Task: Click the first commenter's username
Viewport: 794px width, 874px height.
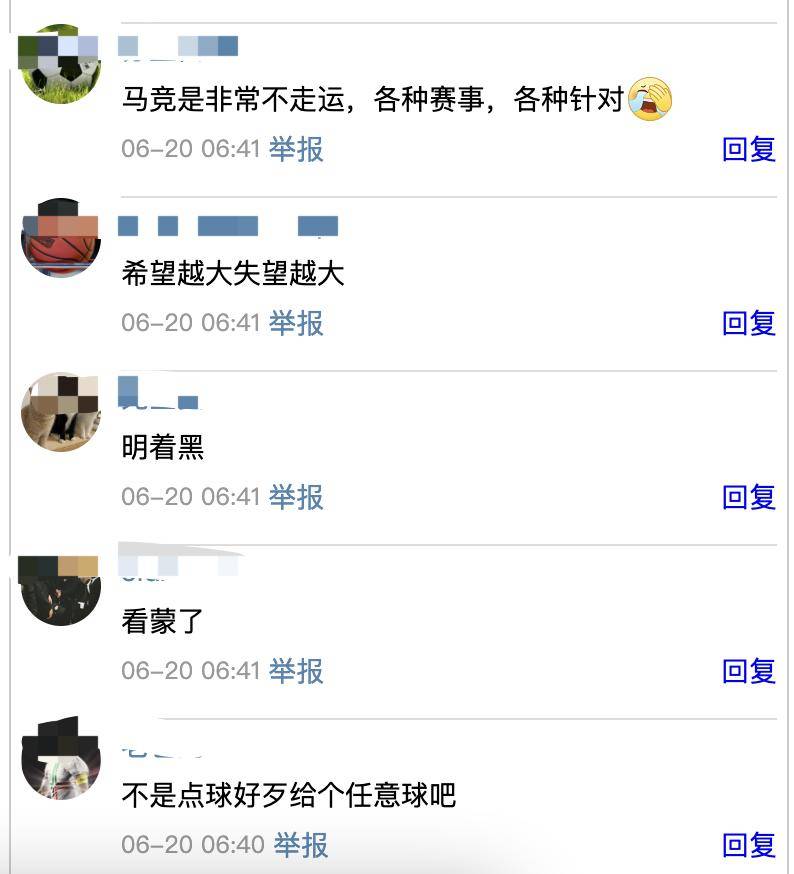Action: pos(180,45)
